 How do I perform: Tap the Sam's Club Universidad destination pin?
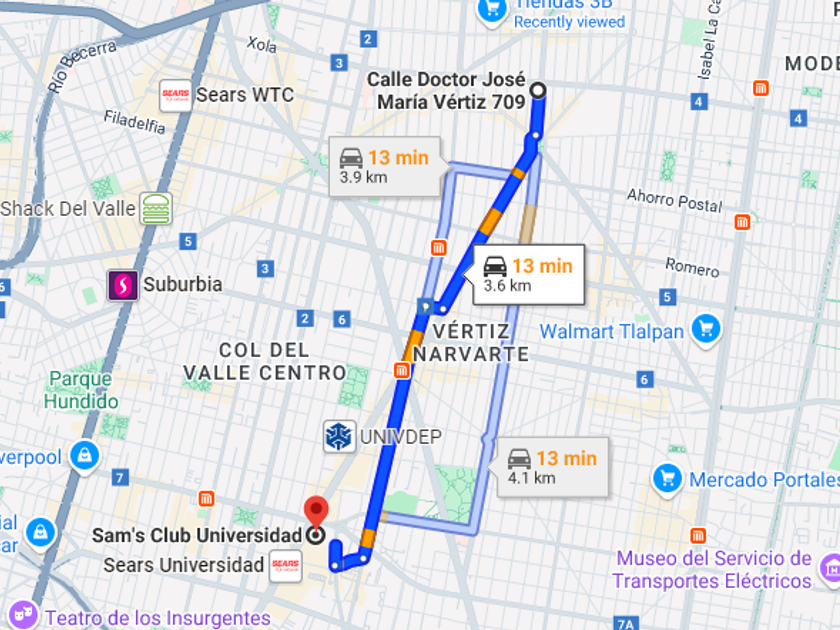pos(316,513)
